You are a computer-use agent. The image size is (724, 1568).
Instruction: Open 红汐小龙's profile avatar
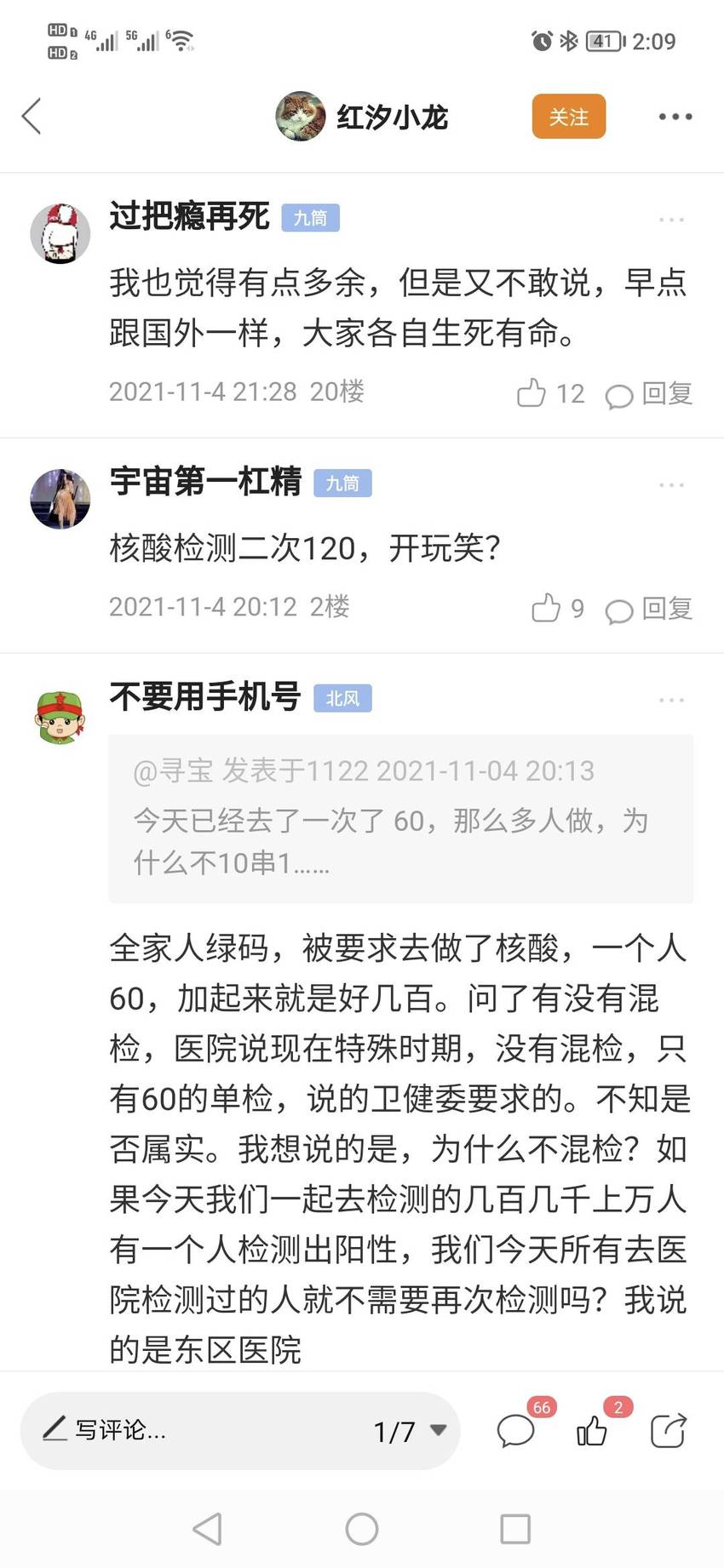301,117
